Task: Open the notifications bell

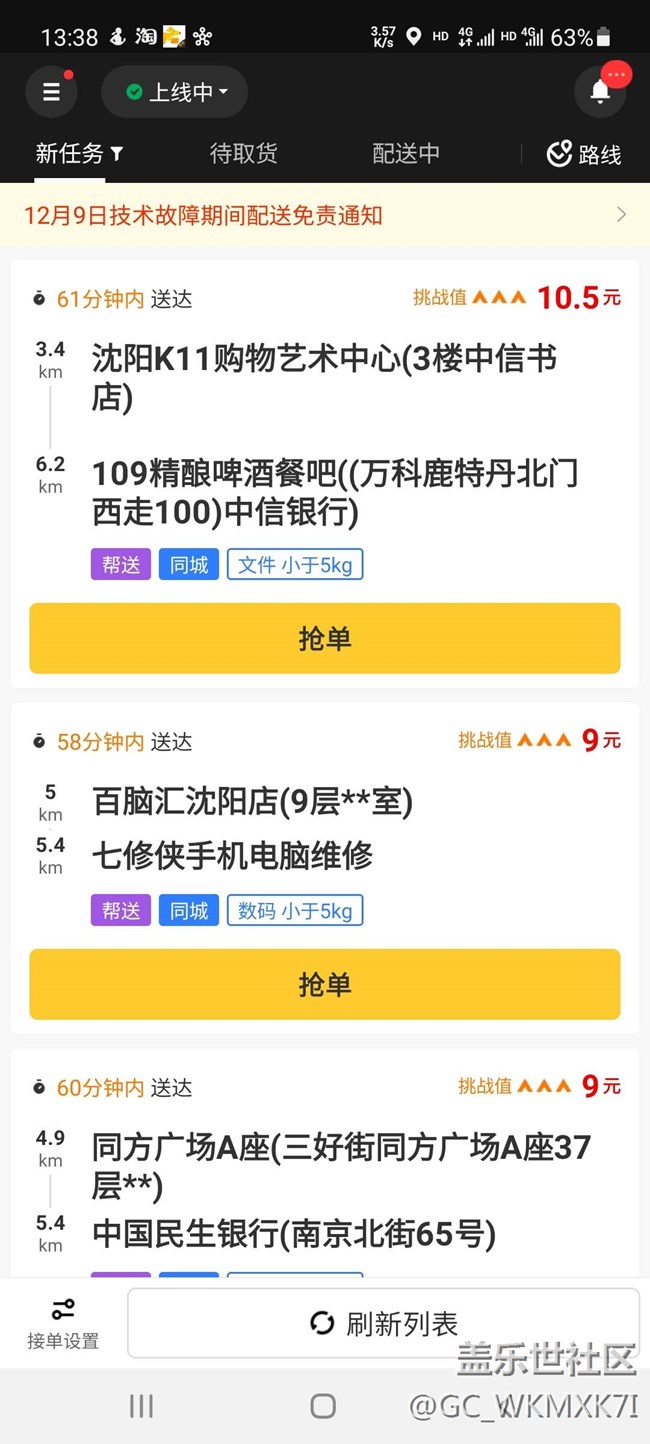Action: [x=600, y=92]
